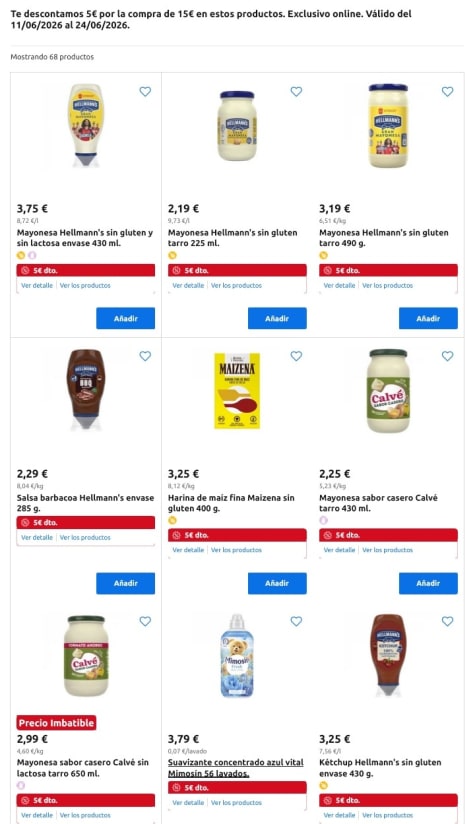This screenshot has width=475, height=824.
Task: Save Salsa barbacoa Hellmann's to favorites
Action: (x=145, y=356)
